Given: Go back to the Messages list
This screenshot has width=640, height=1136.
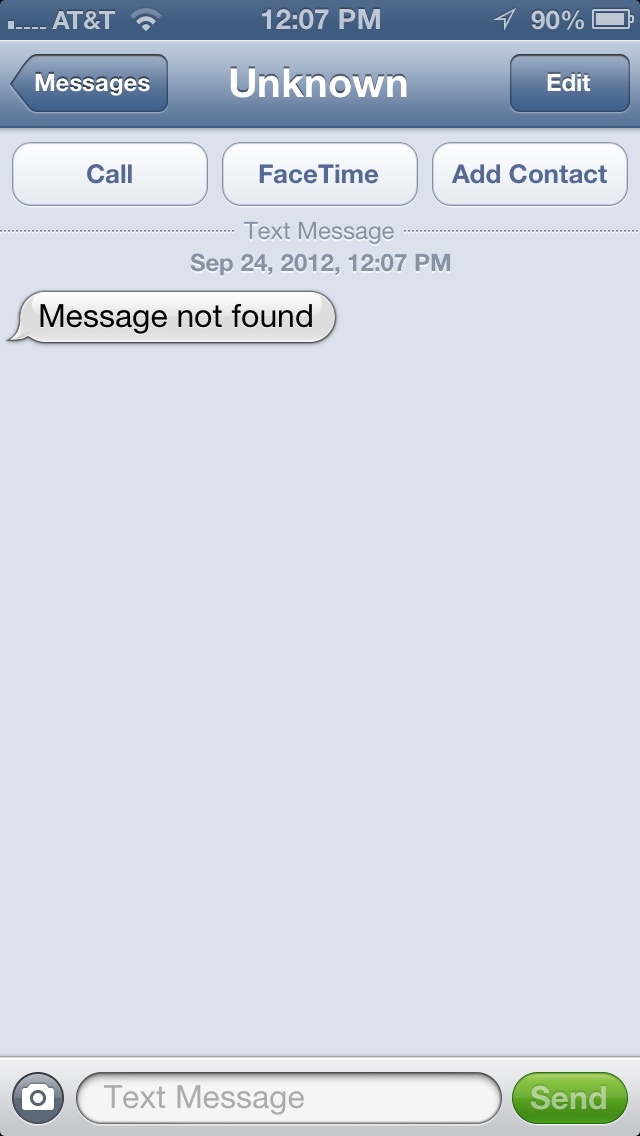Looking at the screenshot, I should click(x=90, y=83).
